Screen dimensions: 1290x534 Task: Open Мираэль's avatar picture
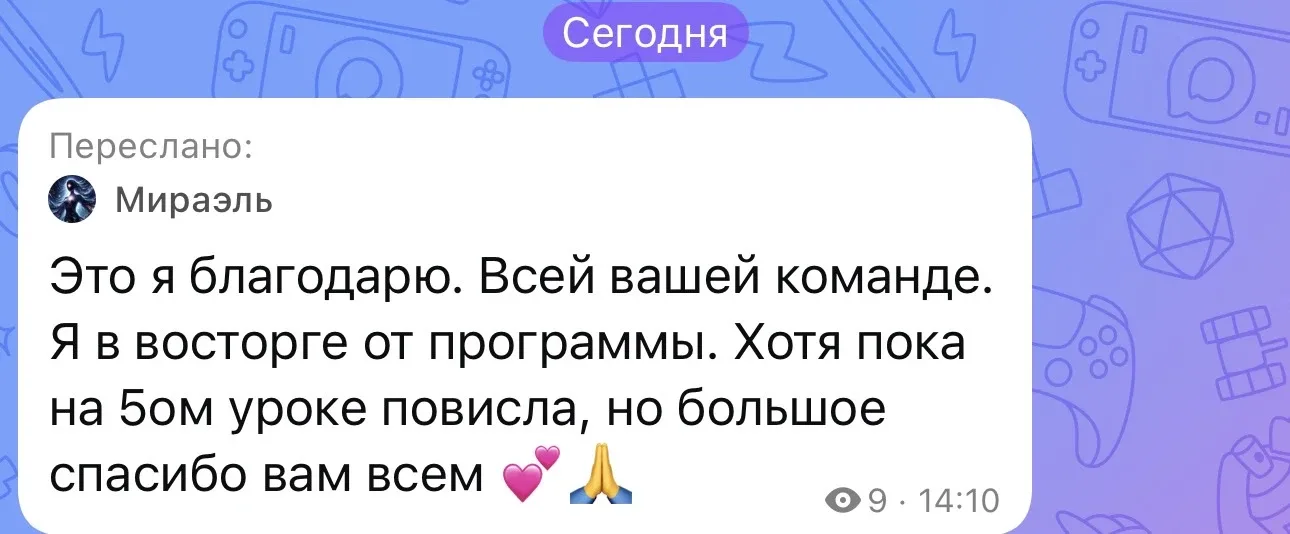coord(73,199)
